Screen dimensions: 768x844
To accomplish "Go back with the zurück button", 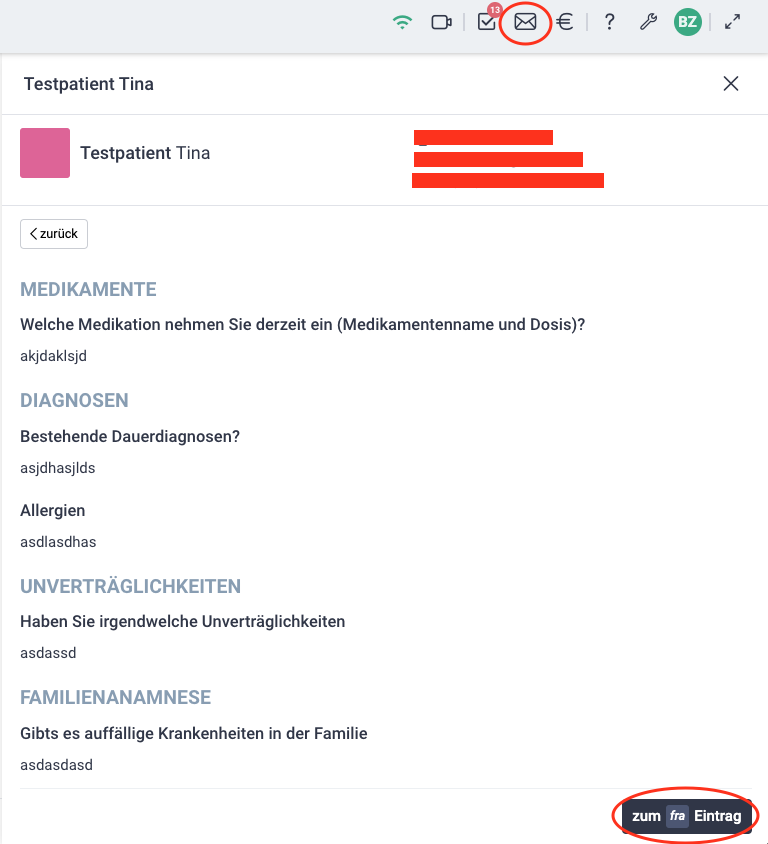I will (54, 234).
